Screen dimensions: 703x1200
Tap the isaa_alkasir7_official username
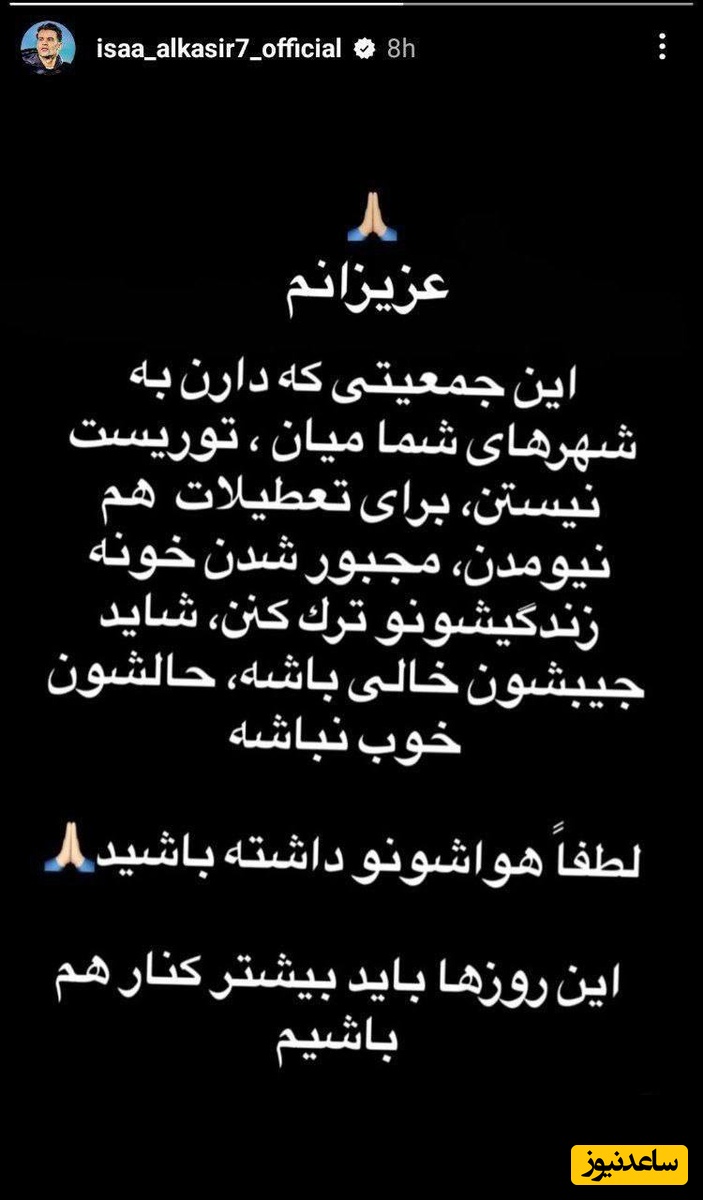click(x=219, y=48)
